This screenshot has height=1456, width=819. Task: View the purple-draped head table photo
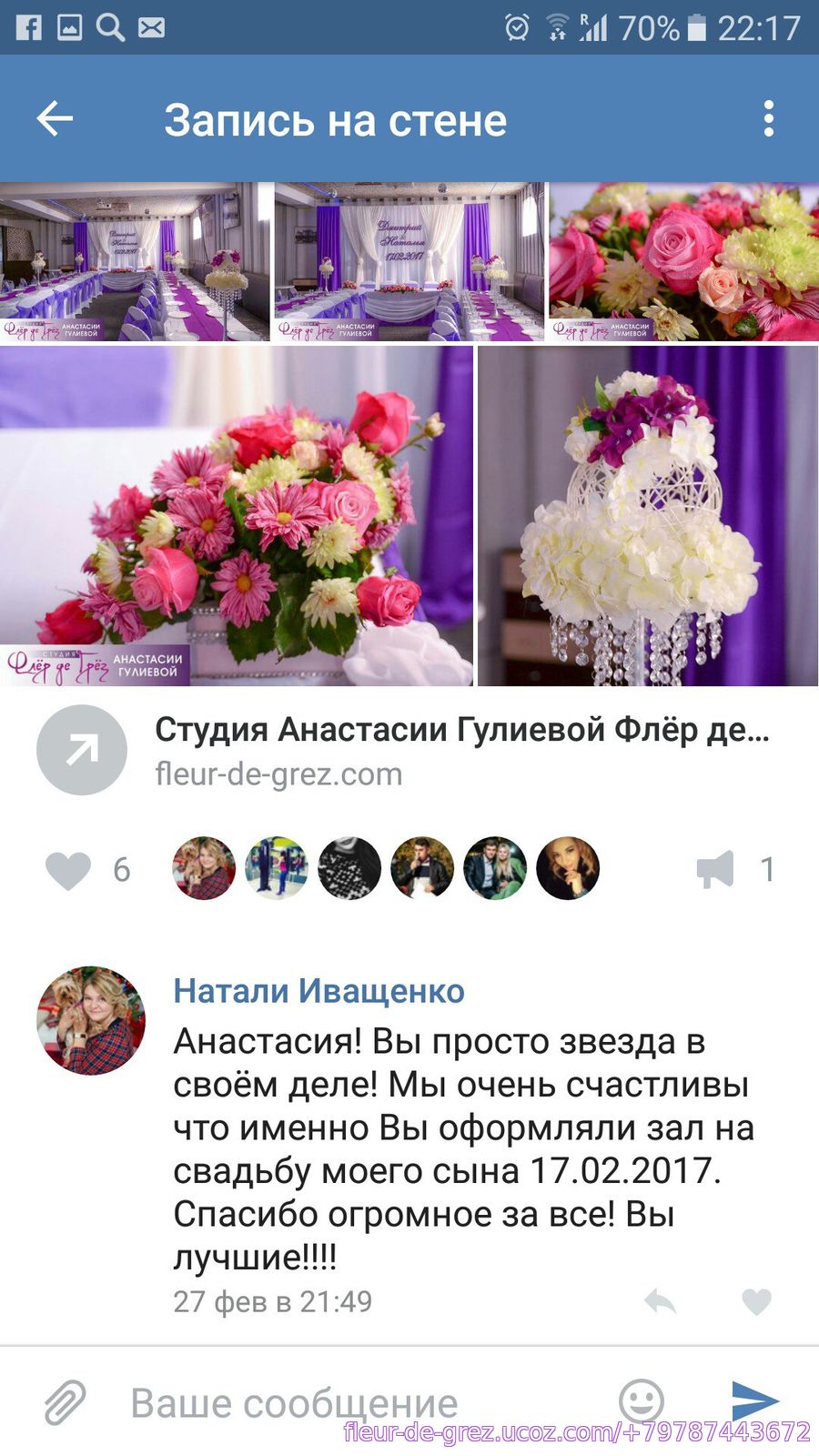point(409,262)
